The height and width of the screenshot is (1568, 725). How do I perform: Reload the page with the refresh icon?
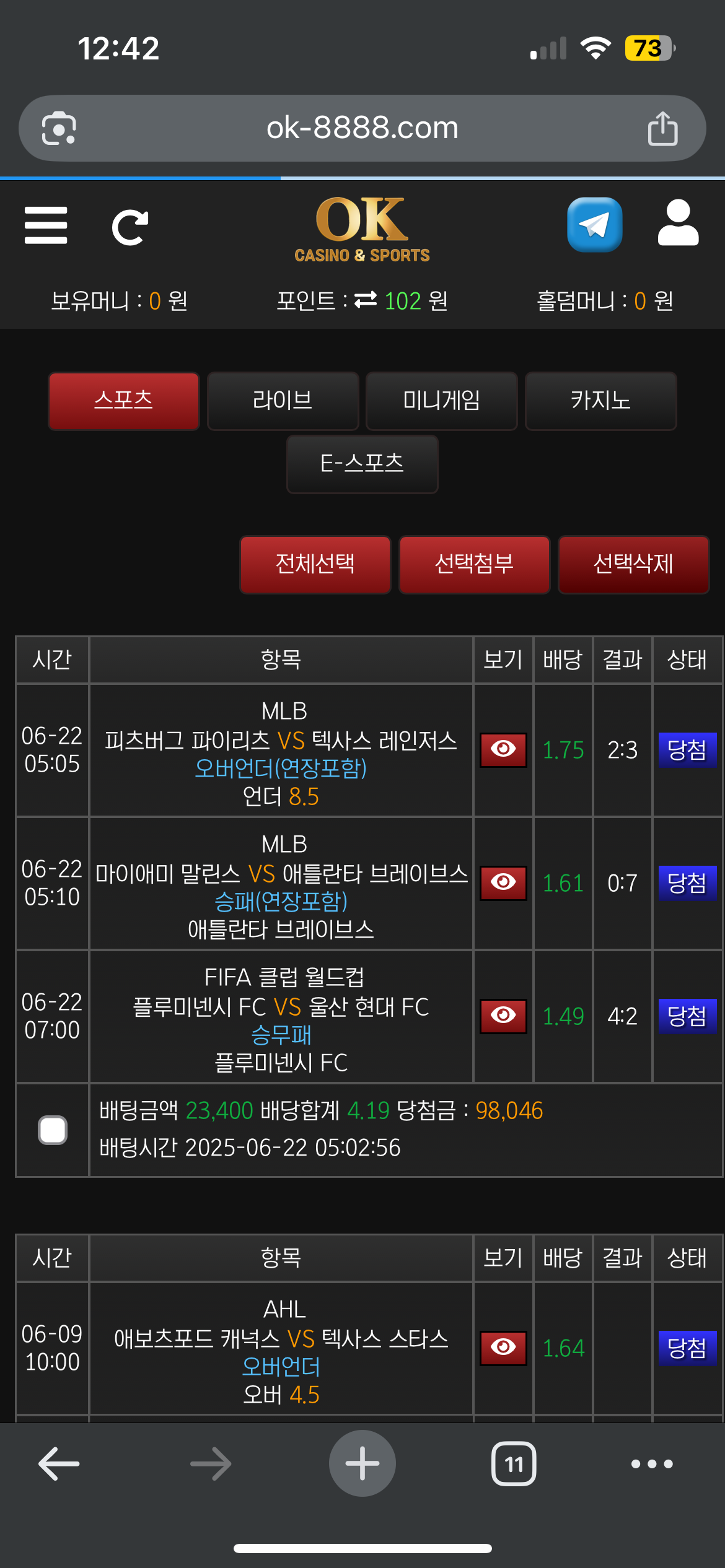(130, 227)
